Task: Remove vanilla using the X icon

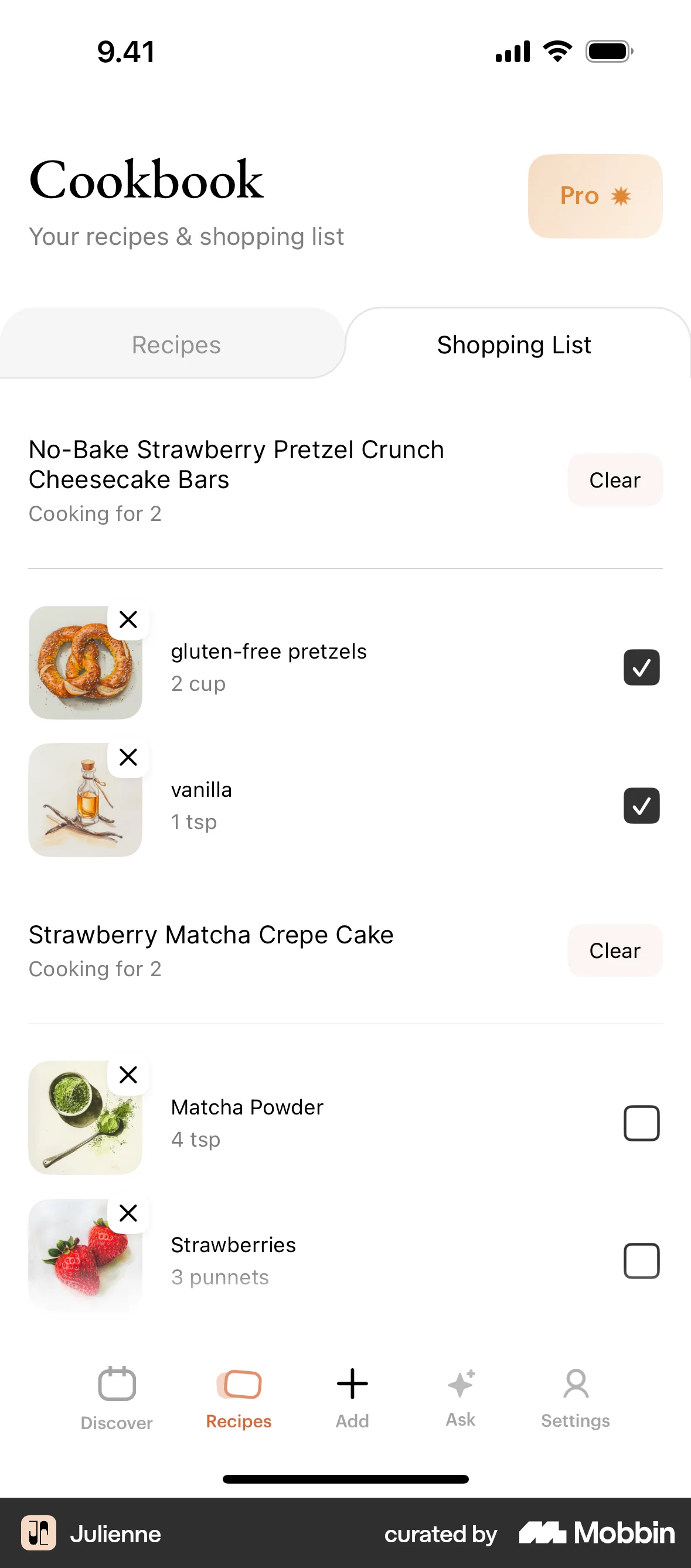Action: click(128, 757)
